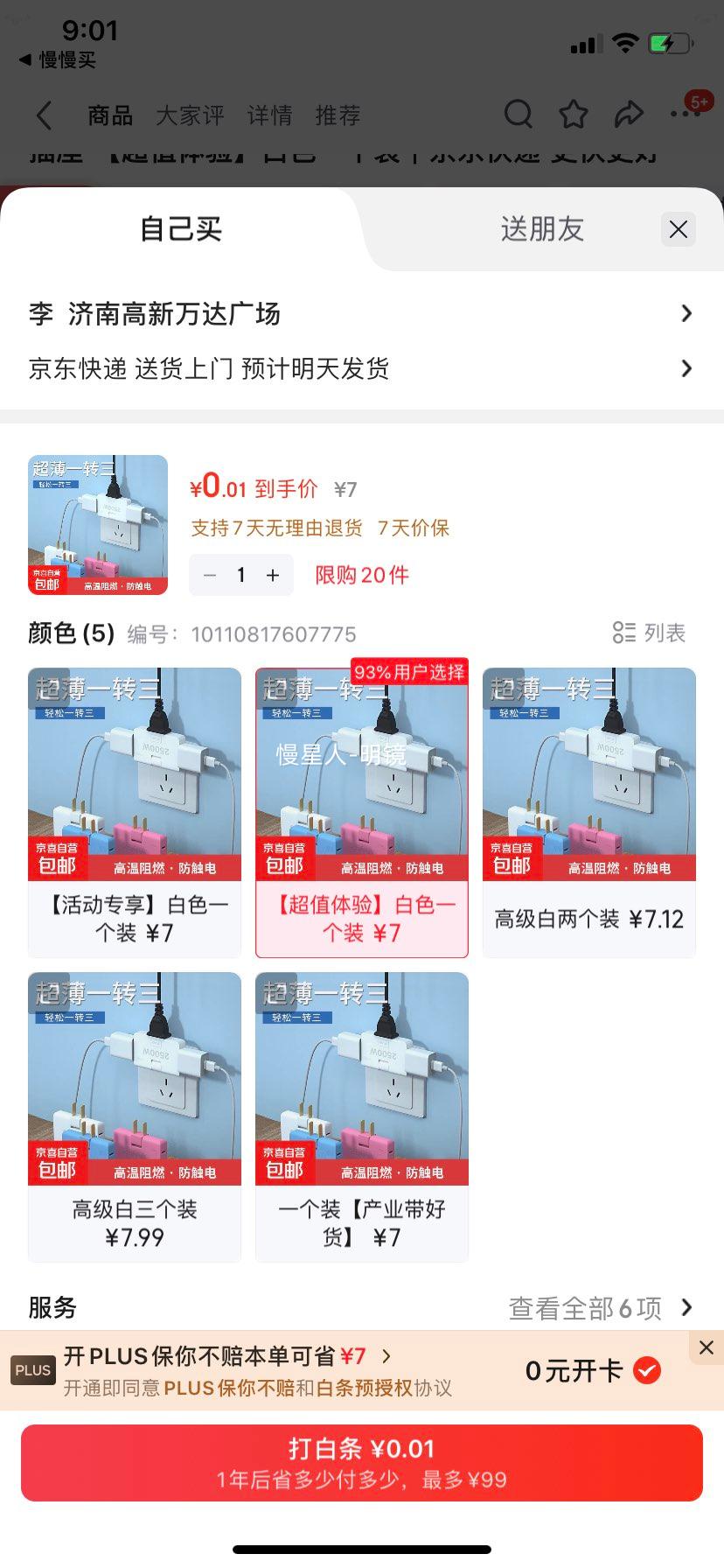Tap the back arrow at top left
The height and width of the screenshot is (1568, 724).
(x=44, y=115)
